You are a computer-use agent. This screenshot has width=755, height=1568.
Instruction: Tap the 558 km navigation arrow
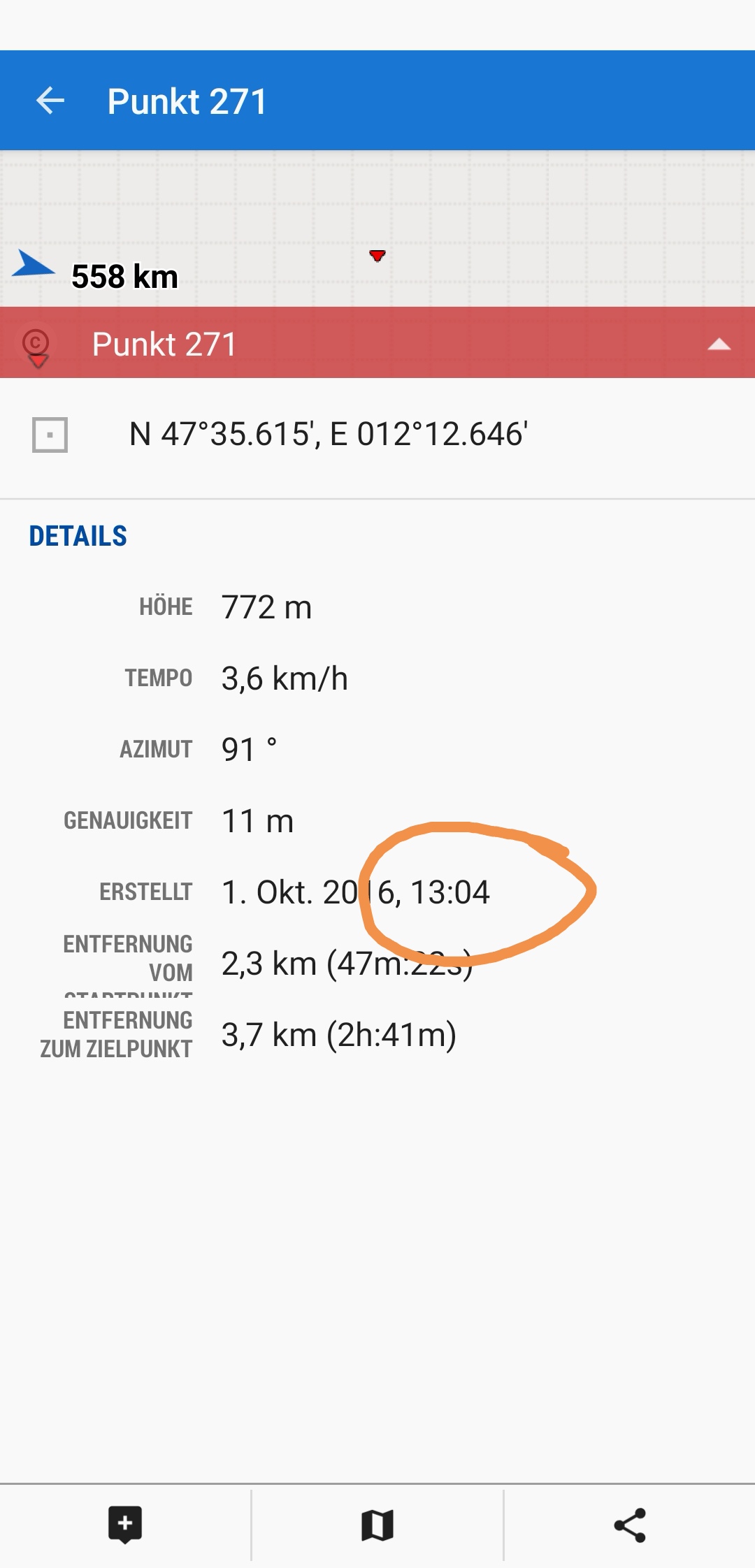click(32, 266)
